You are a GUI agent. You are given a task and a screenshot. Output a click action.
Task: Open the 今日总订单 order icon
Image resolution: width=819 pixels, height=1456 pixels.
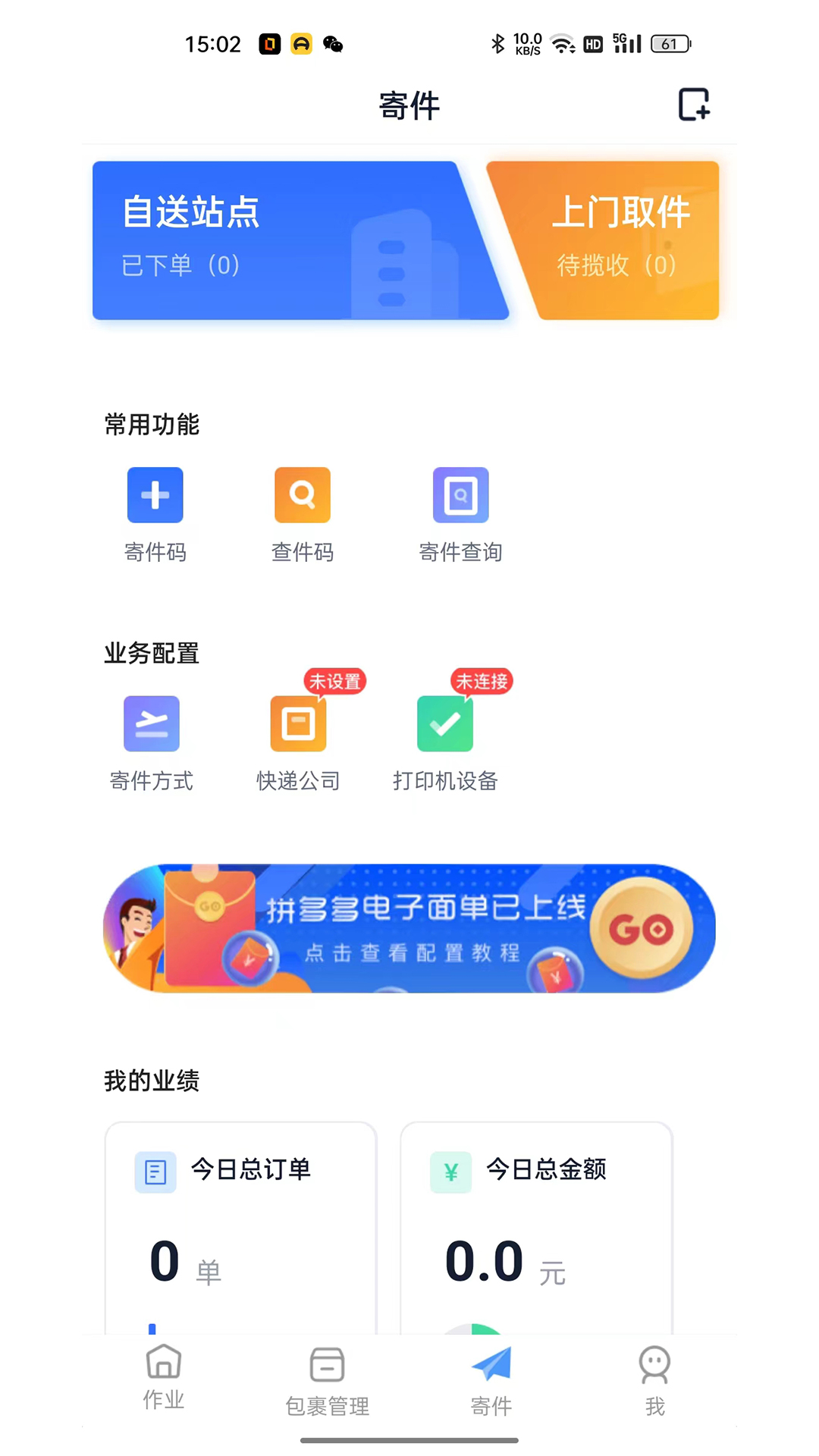[x=155, y=1171]
